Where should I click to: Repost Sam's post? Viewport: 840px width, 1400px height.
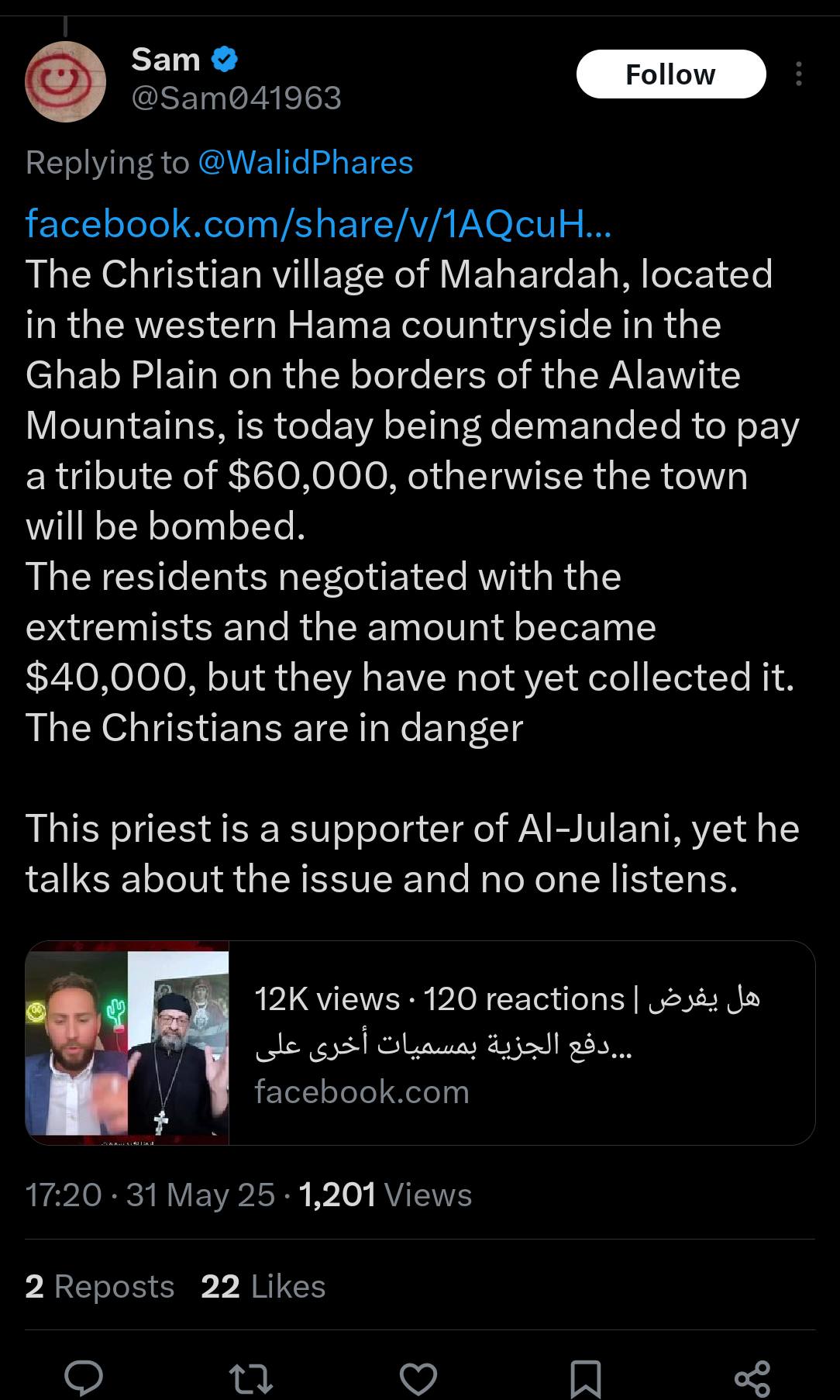point(251,1378)
